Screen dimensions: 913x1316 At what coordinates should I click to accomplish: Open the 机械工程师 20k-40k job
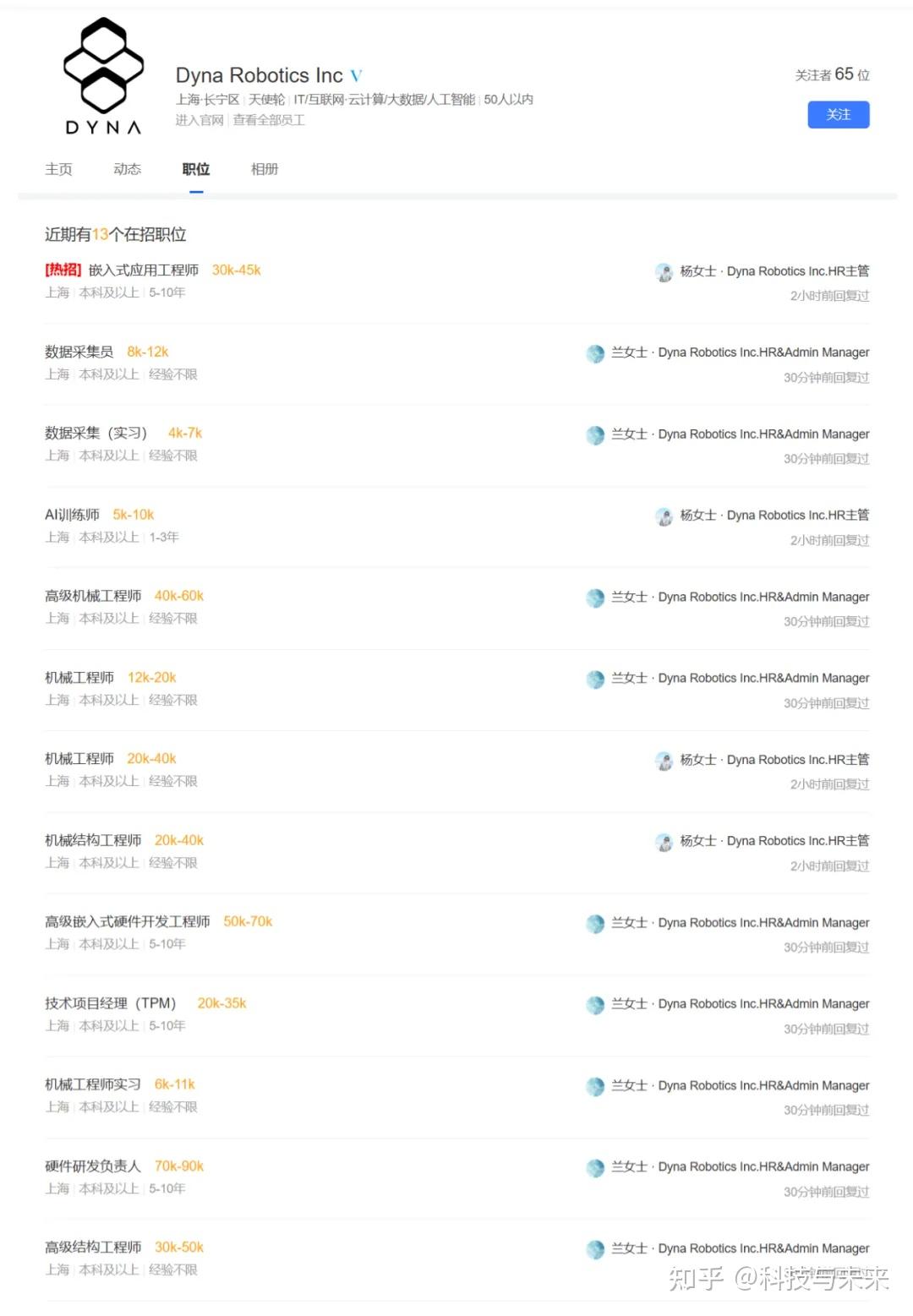pos(79,759)
